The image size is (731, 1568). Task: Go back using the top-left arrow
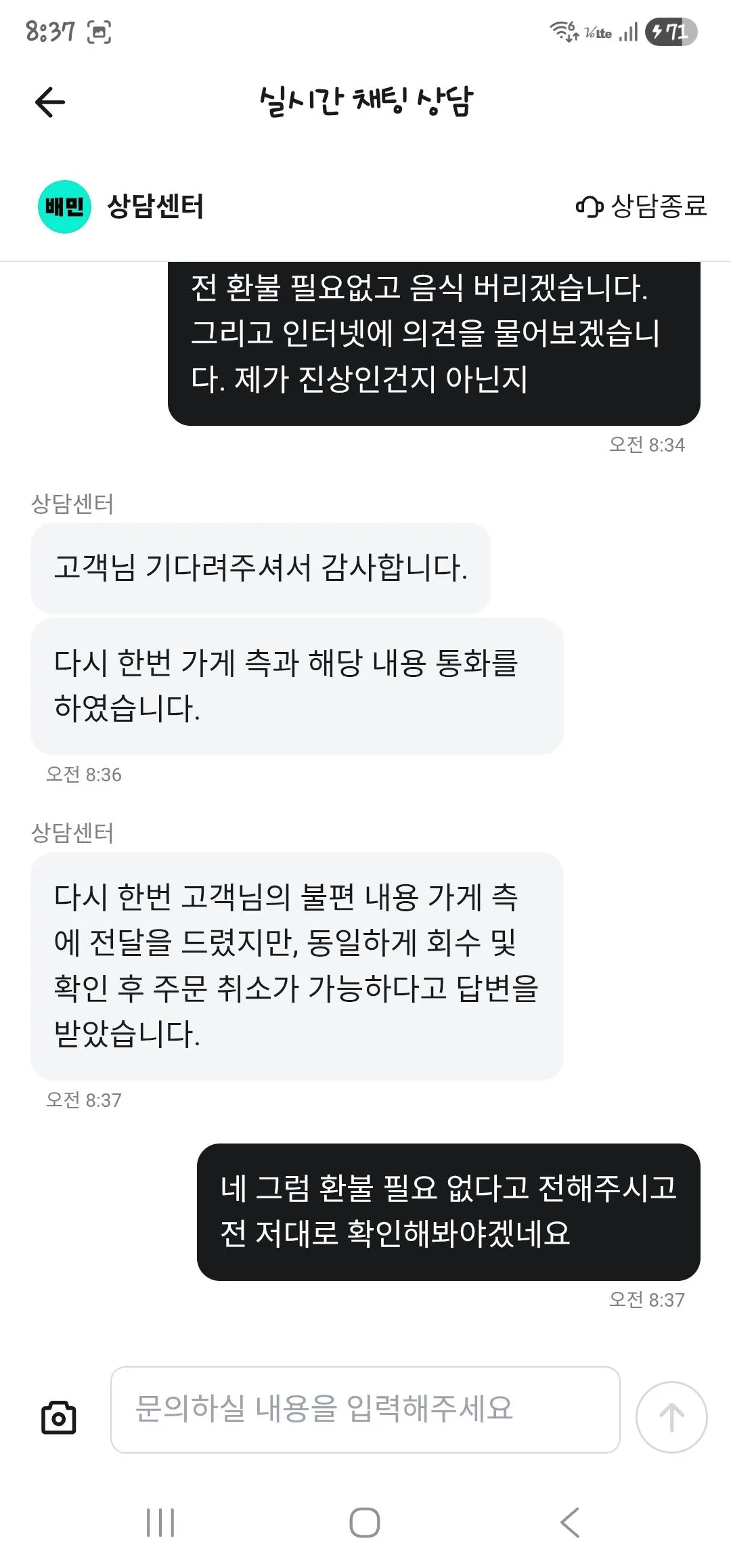coord(50,102)
